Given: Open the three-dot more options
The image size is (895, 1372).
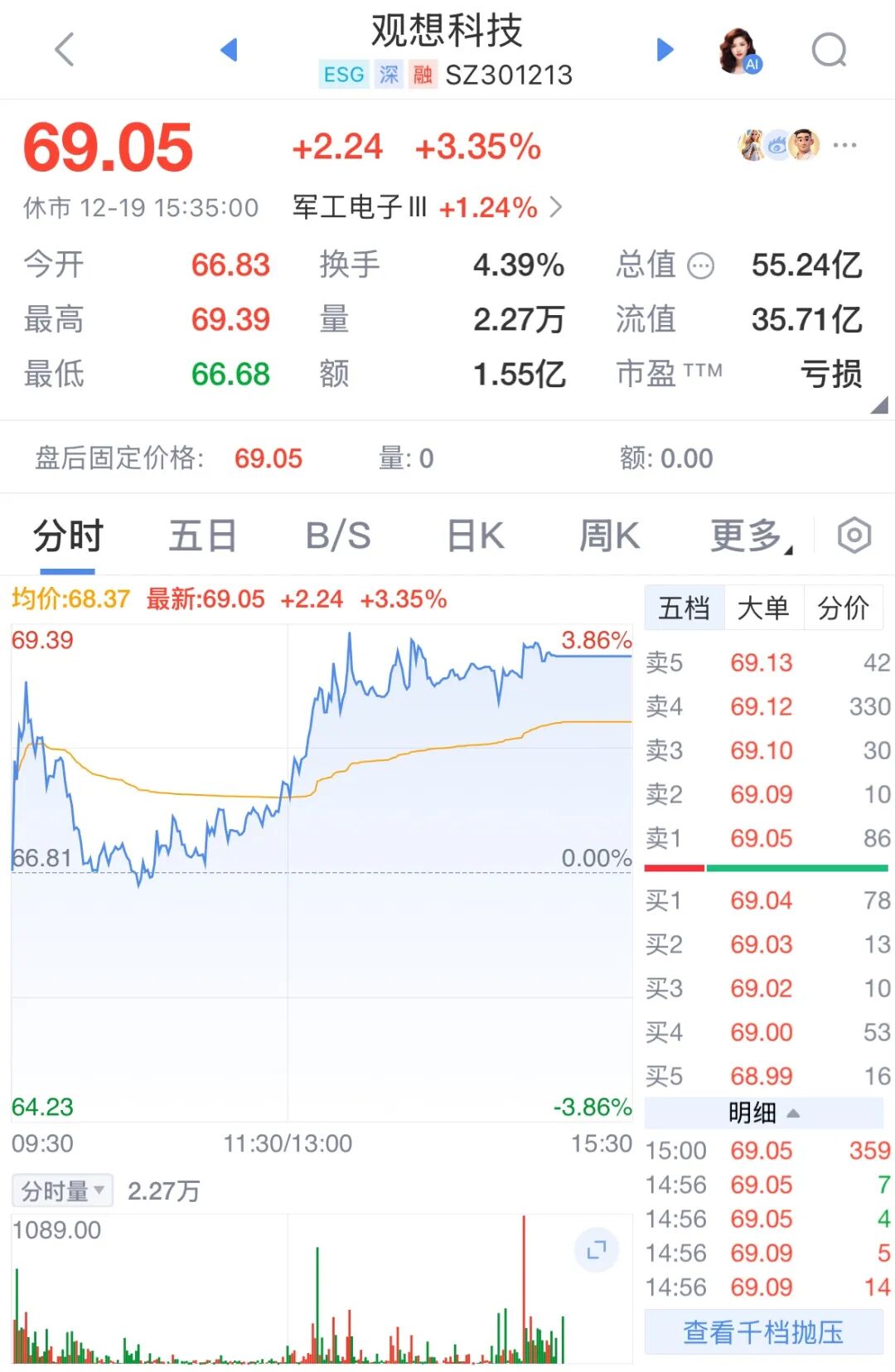Looking at the screenshot, I should 844,145.
